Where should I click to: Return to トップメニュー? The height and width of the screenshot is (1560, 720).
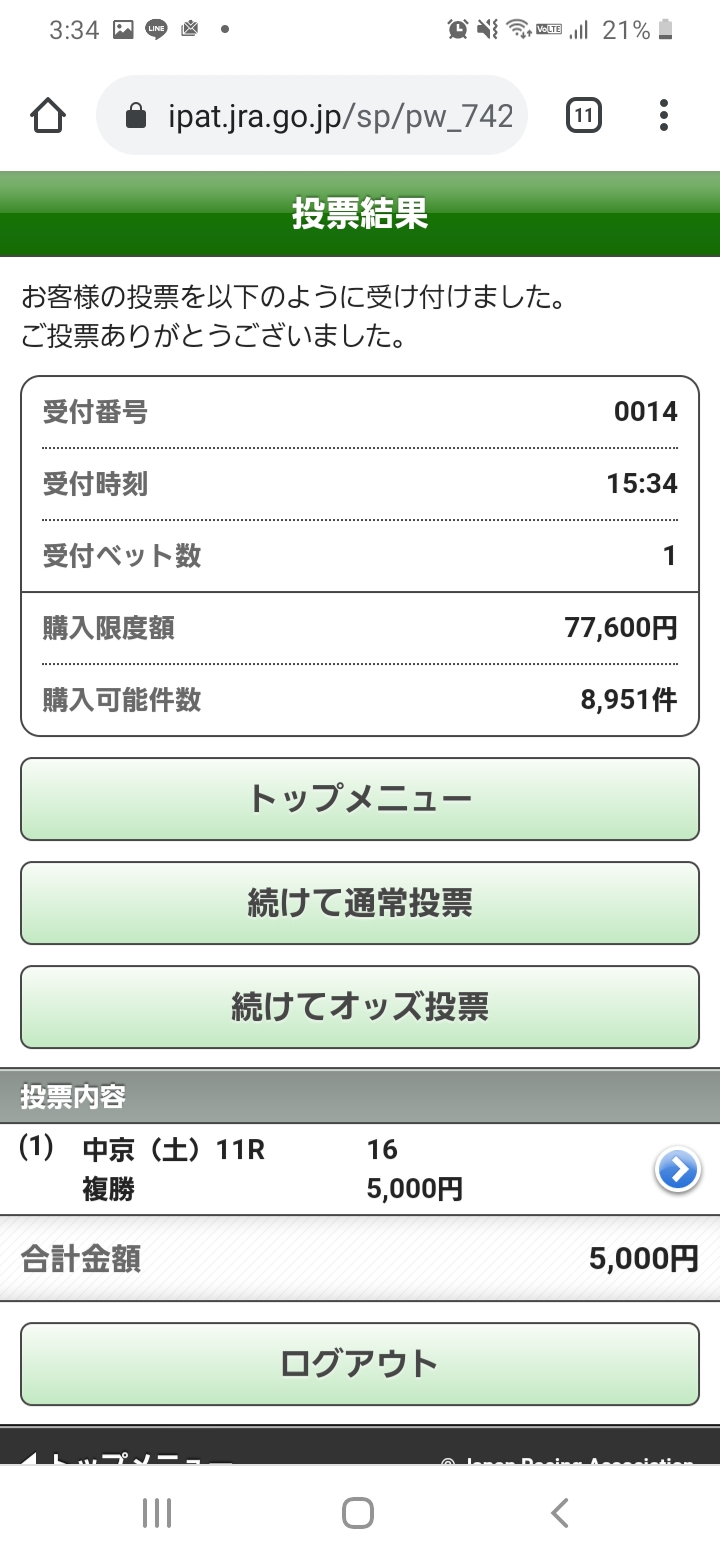360,799
